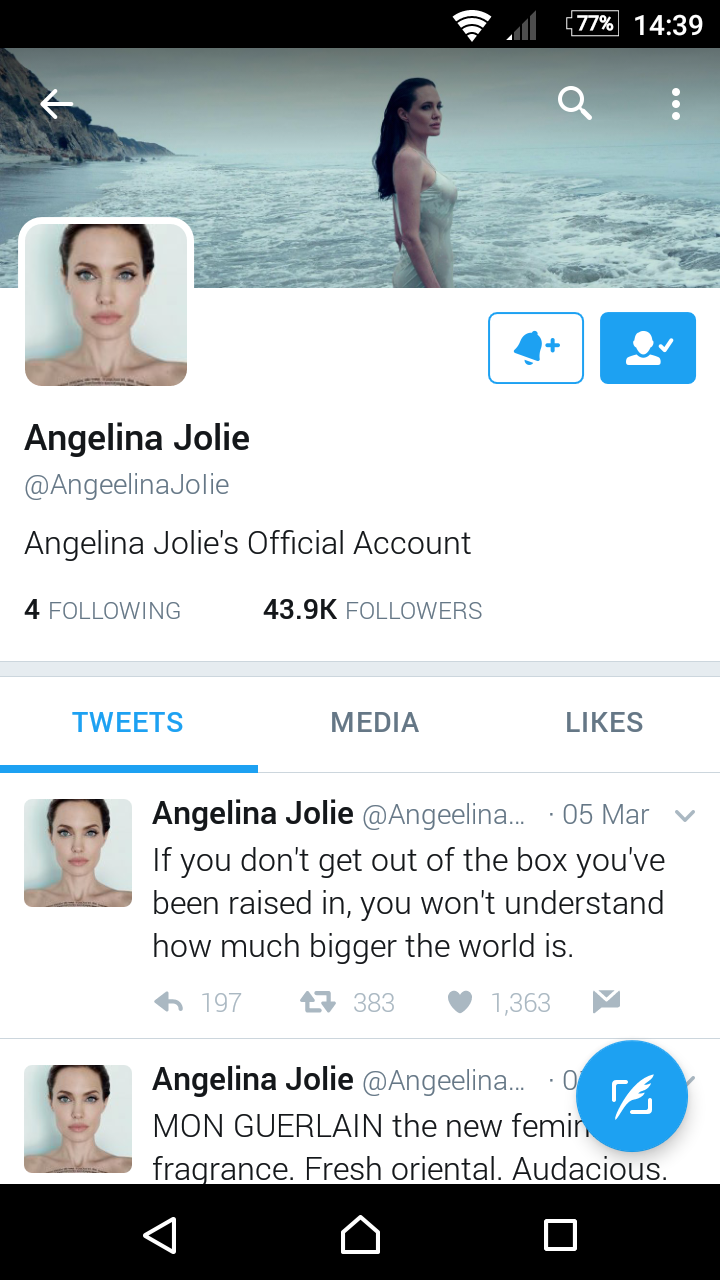Send the 05 Mar tweet via direct message
Screen dimensions: 720x1280
(x=606, y=1001)
